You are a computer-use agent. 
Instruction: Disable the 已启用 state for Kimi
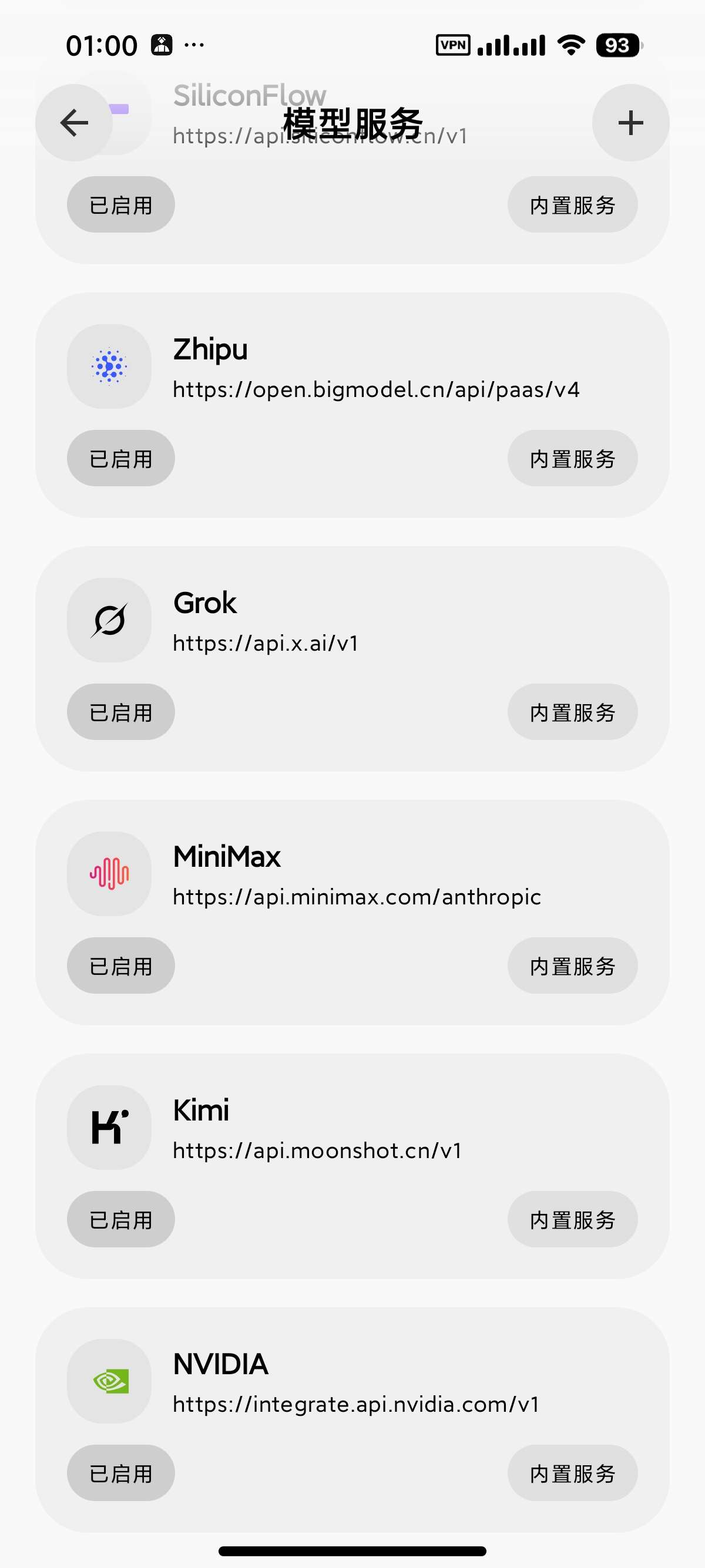coord(120,1219)
